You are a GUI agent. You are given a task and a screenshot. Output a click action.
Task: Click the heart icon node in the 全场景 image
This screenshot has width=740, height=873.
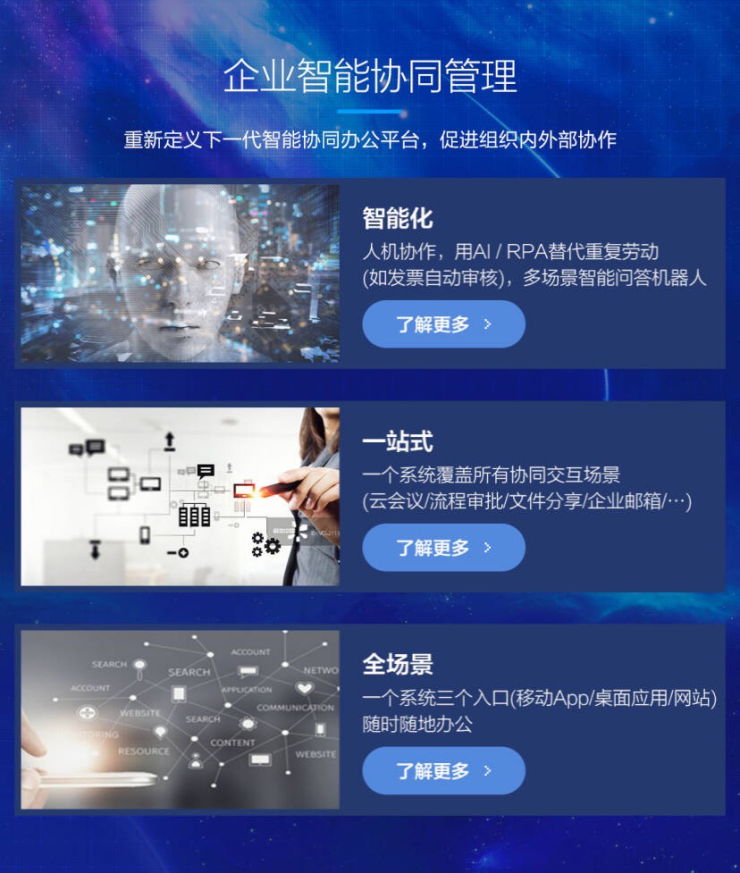[303, 688]
